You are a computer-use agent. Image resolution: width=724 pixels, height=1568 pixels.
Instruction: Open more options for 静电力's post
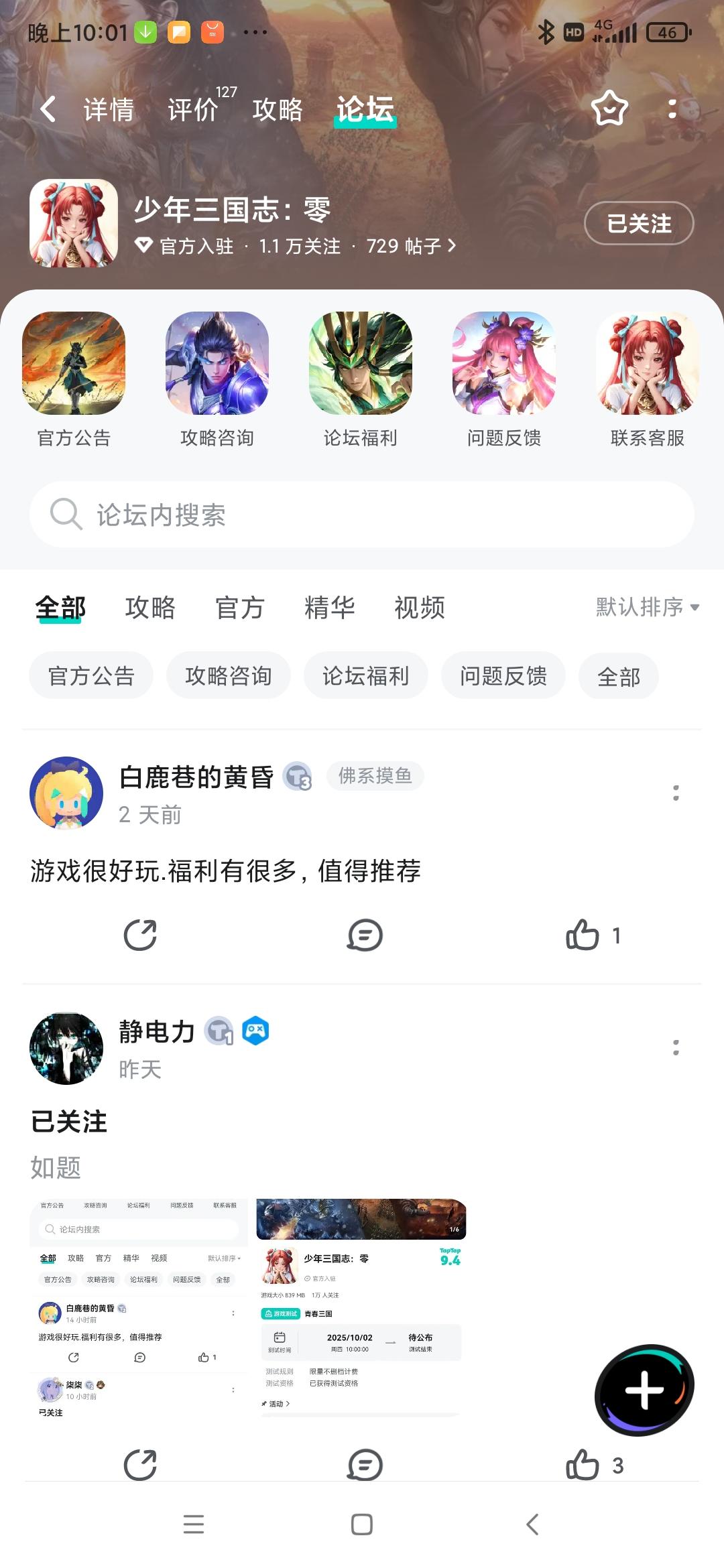676,1047
